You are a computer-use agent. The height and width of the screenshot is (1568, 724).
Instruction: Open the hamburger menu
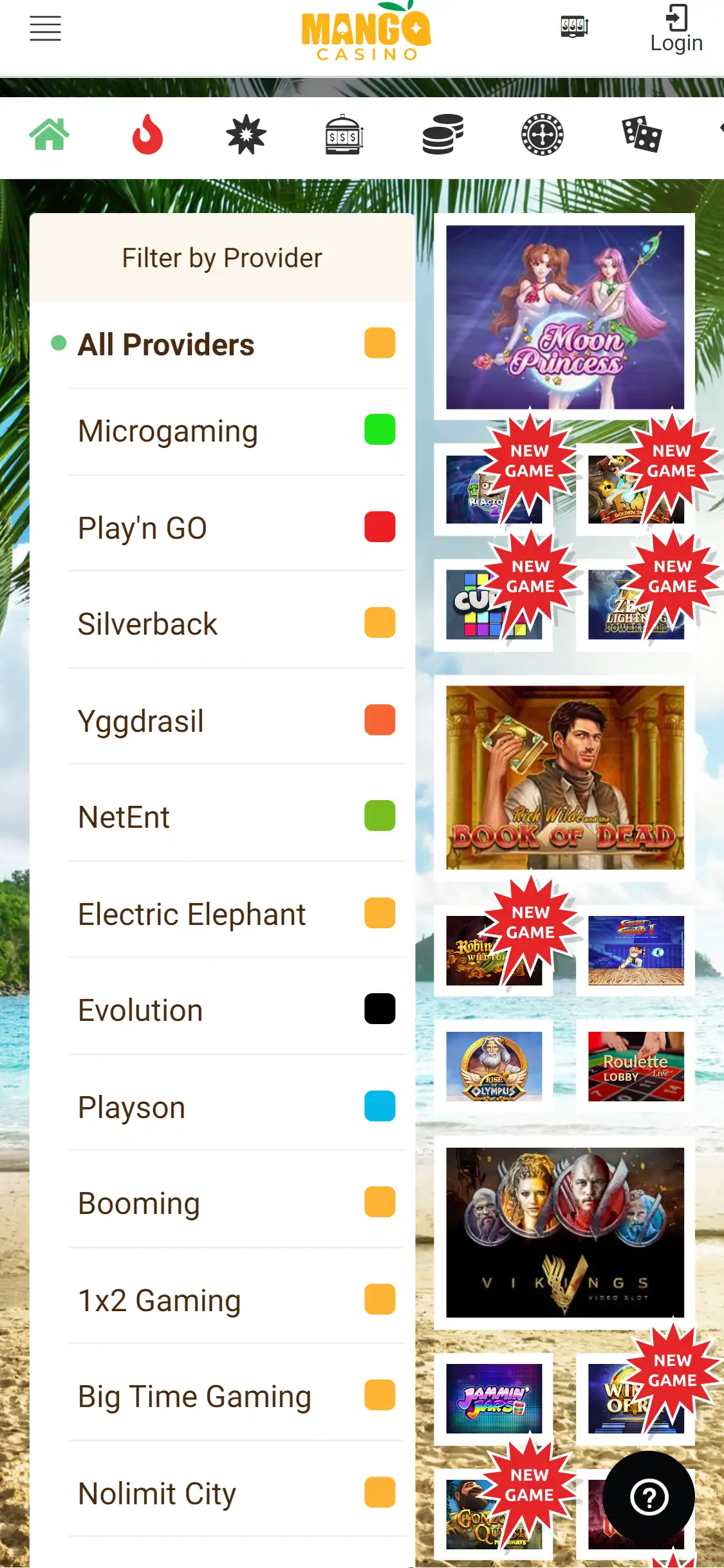point(45,29)
